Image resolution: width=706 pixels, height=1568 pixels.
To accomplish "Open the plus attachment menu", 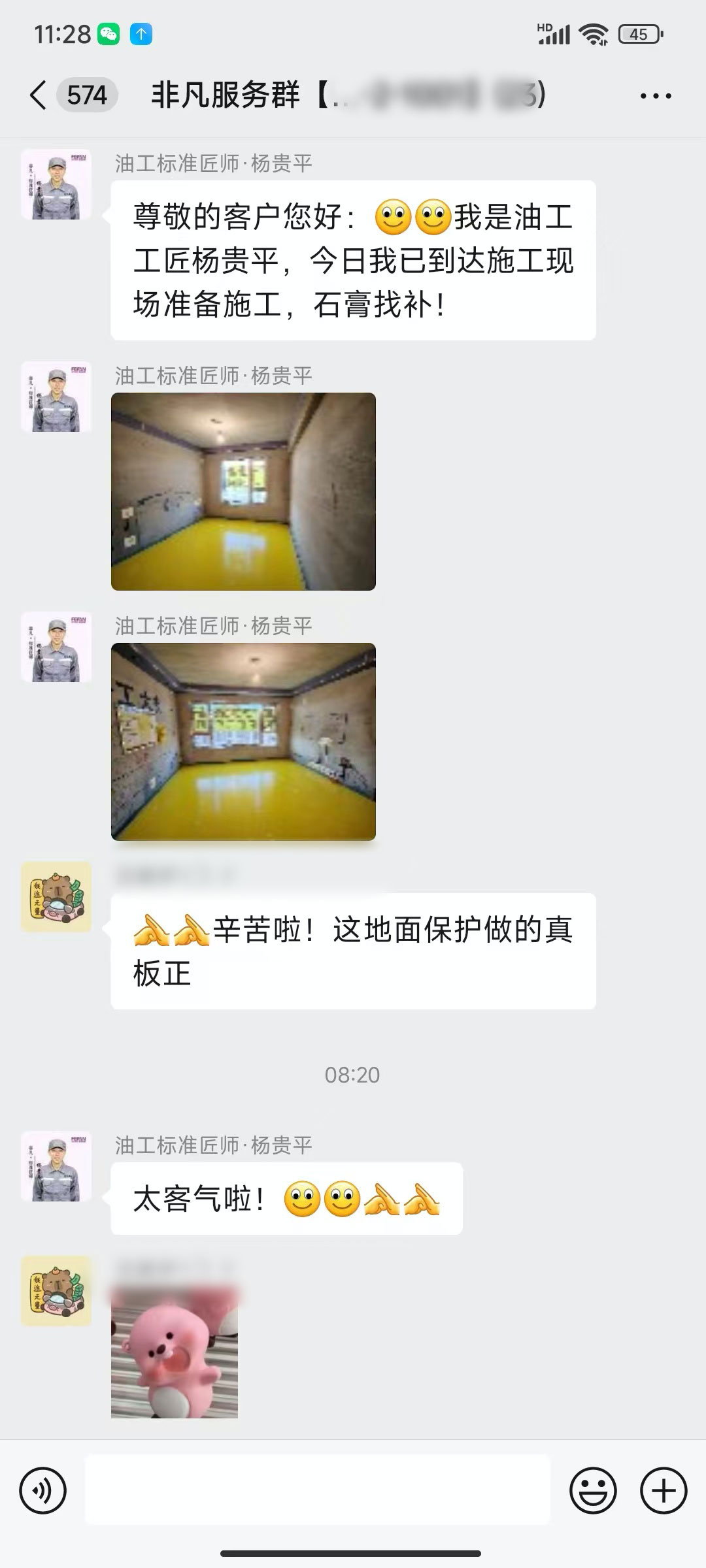I will point(664,1491).
